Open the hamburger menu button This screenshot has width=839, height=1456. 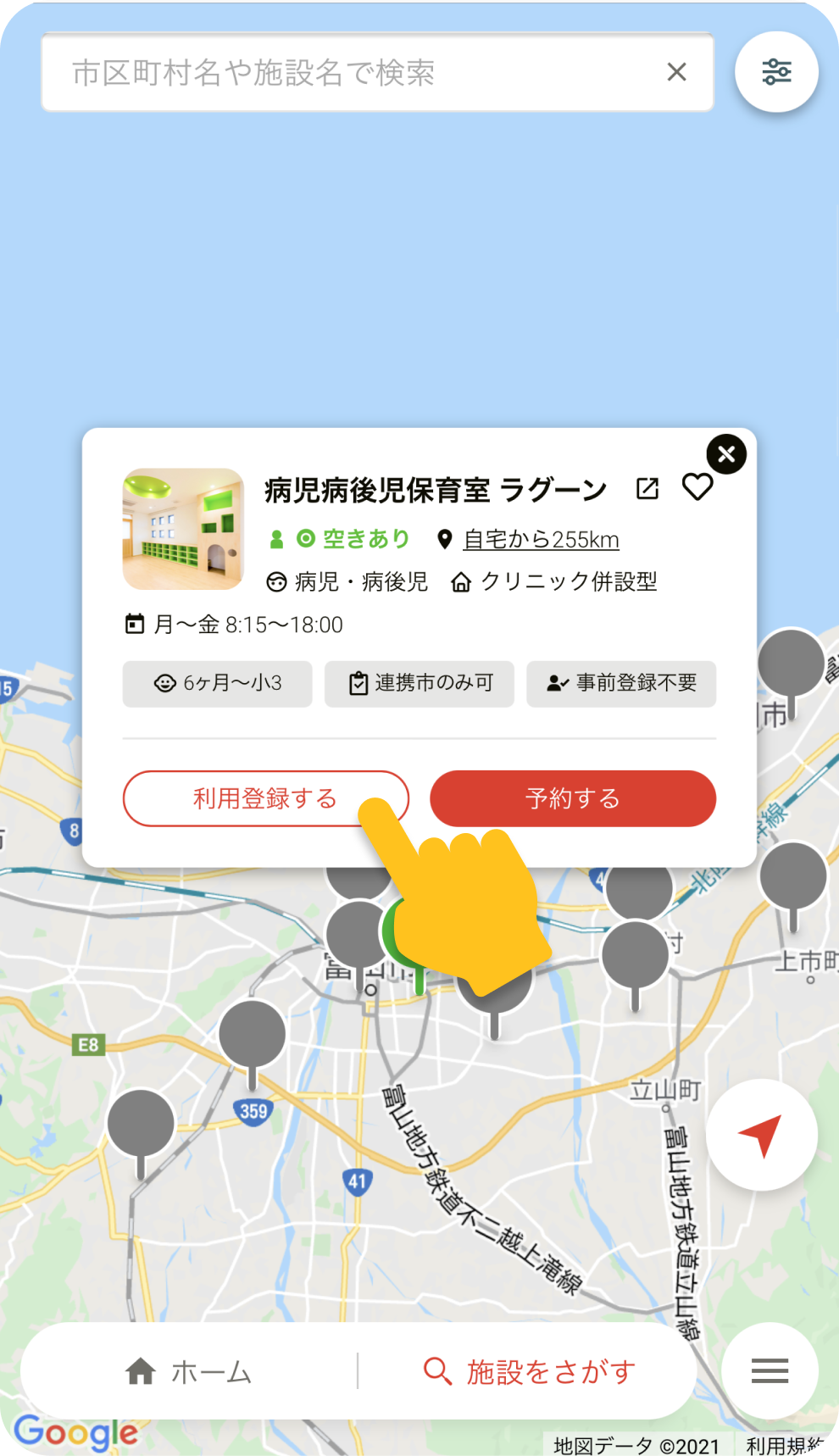point(770,1370)
